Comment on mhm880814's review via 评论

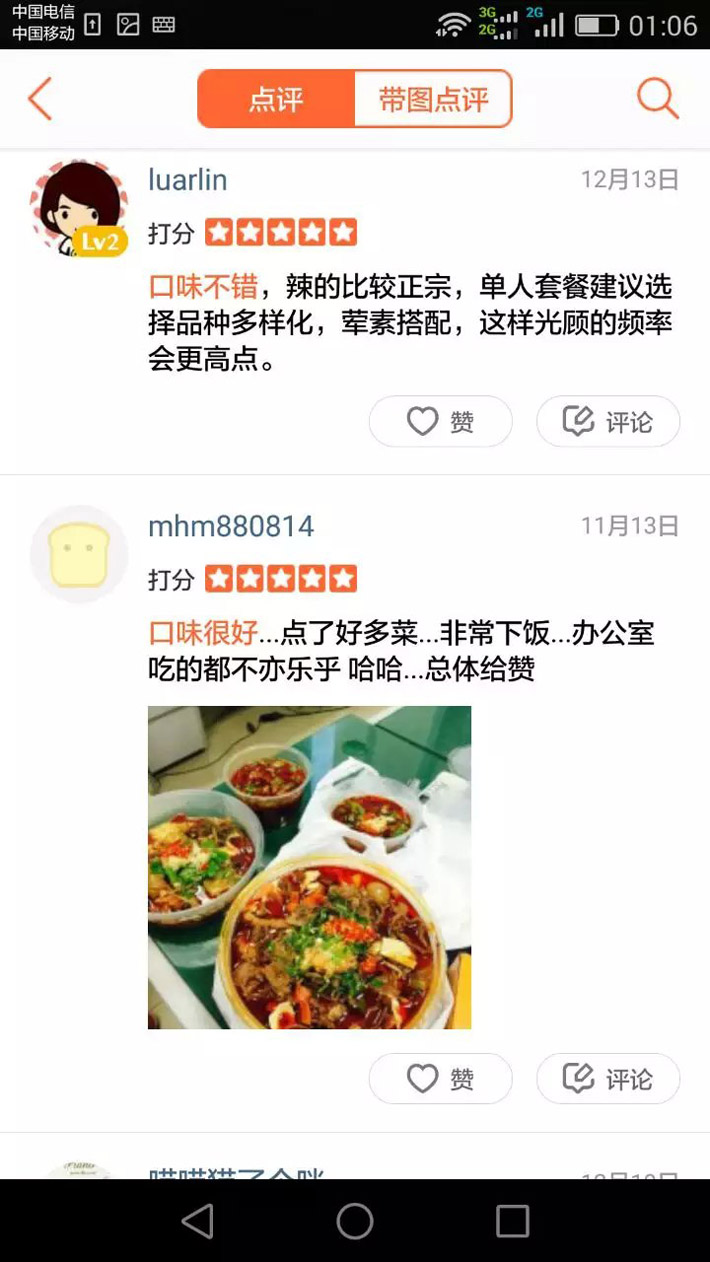pyautogui.click(x=608, y=1079)
